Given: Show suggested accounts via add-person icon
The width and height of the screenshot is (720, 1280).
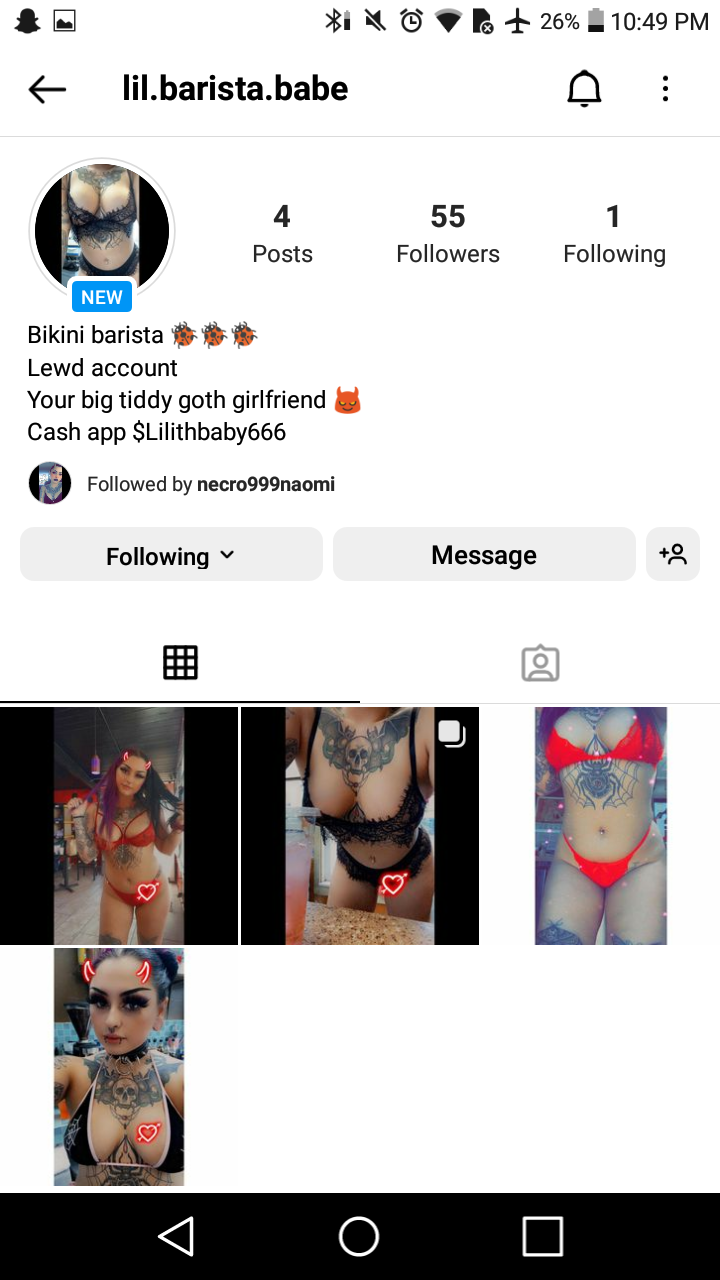Looking at the screenshot, I should pyautogui.click(x=673, y=555).
